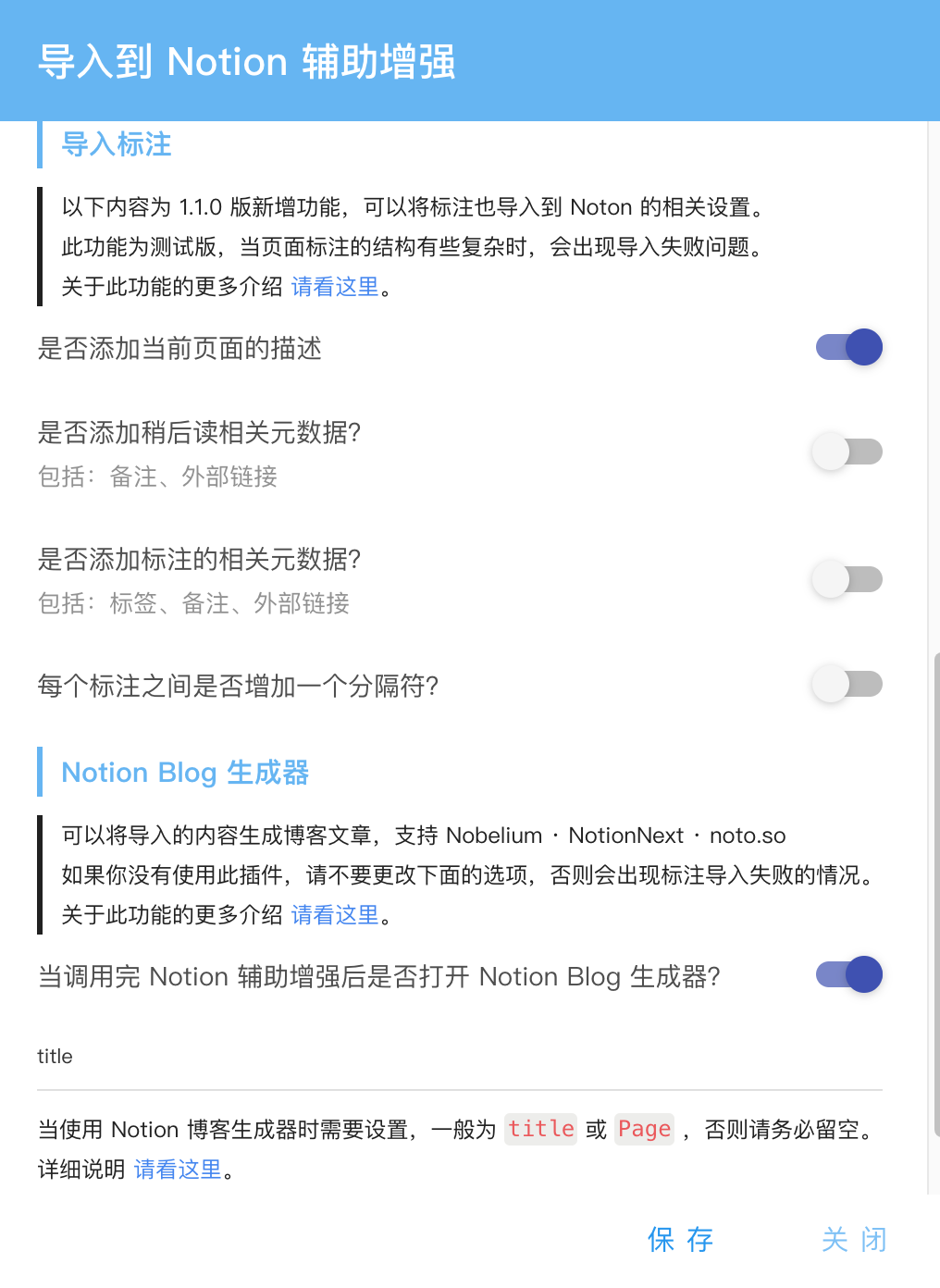The image size is (940, 1288).
Task: Click the Nobelium · NotionNext support note
Action: point(422,836)
